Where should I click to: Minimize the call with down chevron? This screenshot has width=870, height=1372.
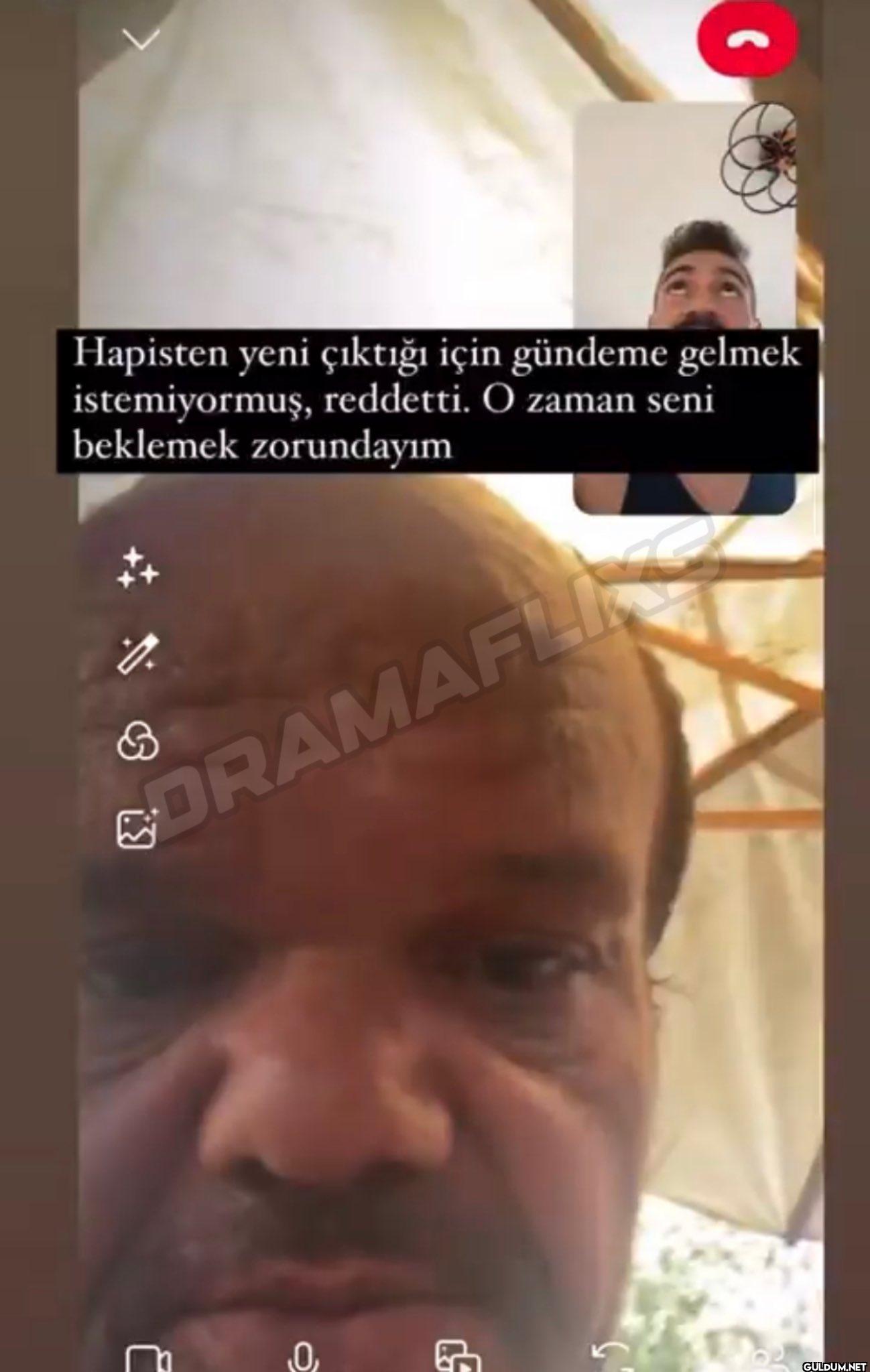click(141, 40)
